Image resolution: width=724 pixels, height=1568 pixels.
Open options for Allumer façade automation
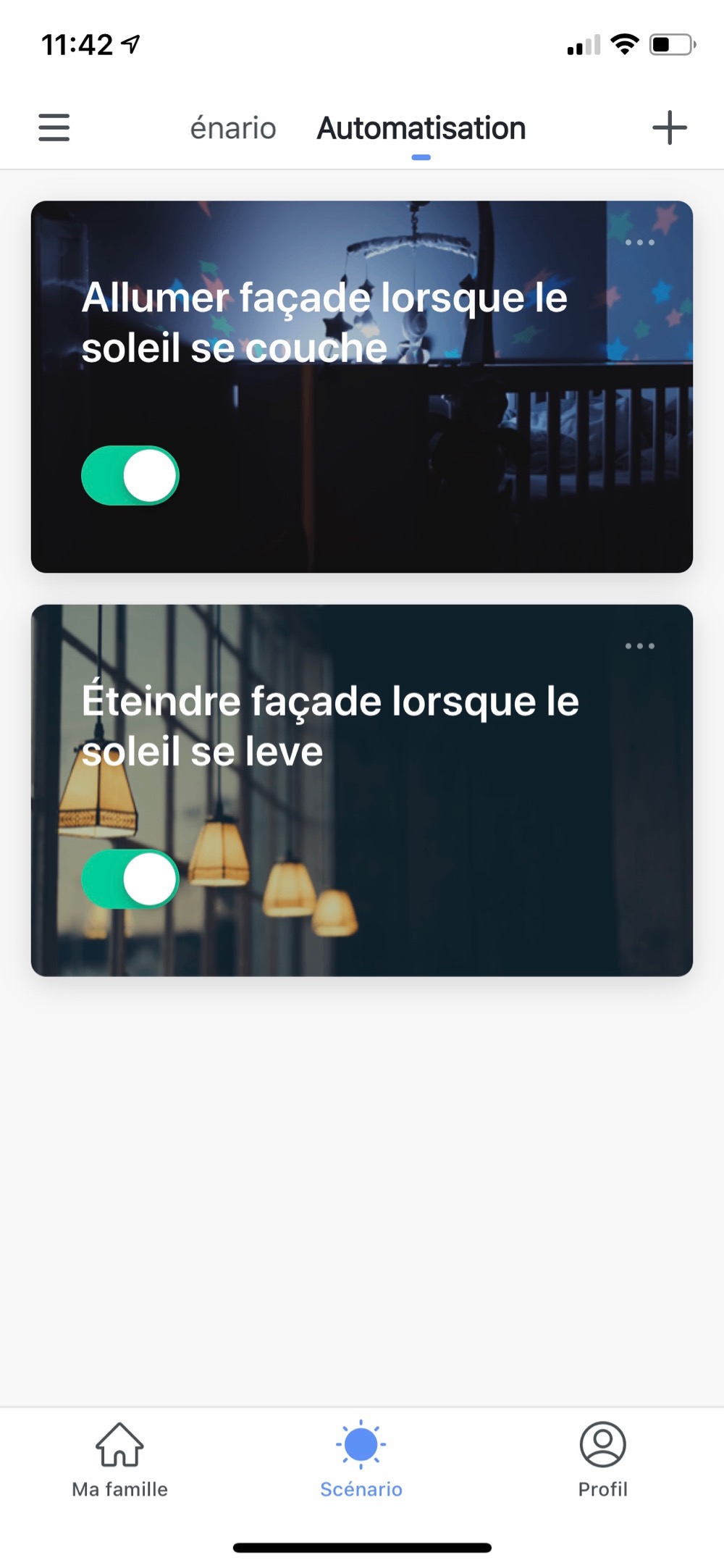(x=640, y=243)
